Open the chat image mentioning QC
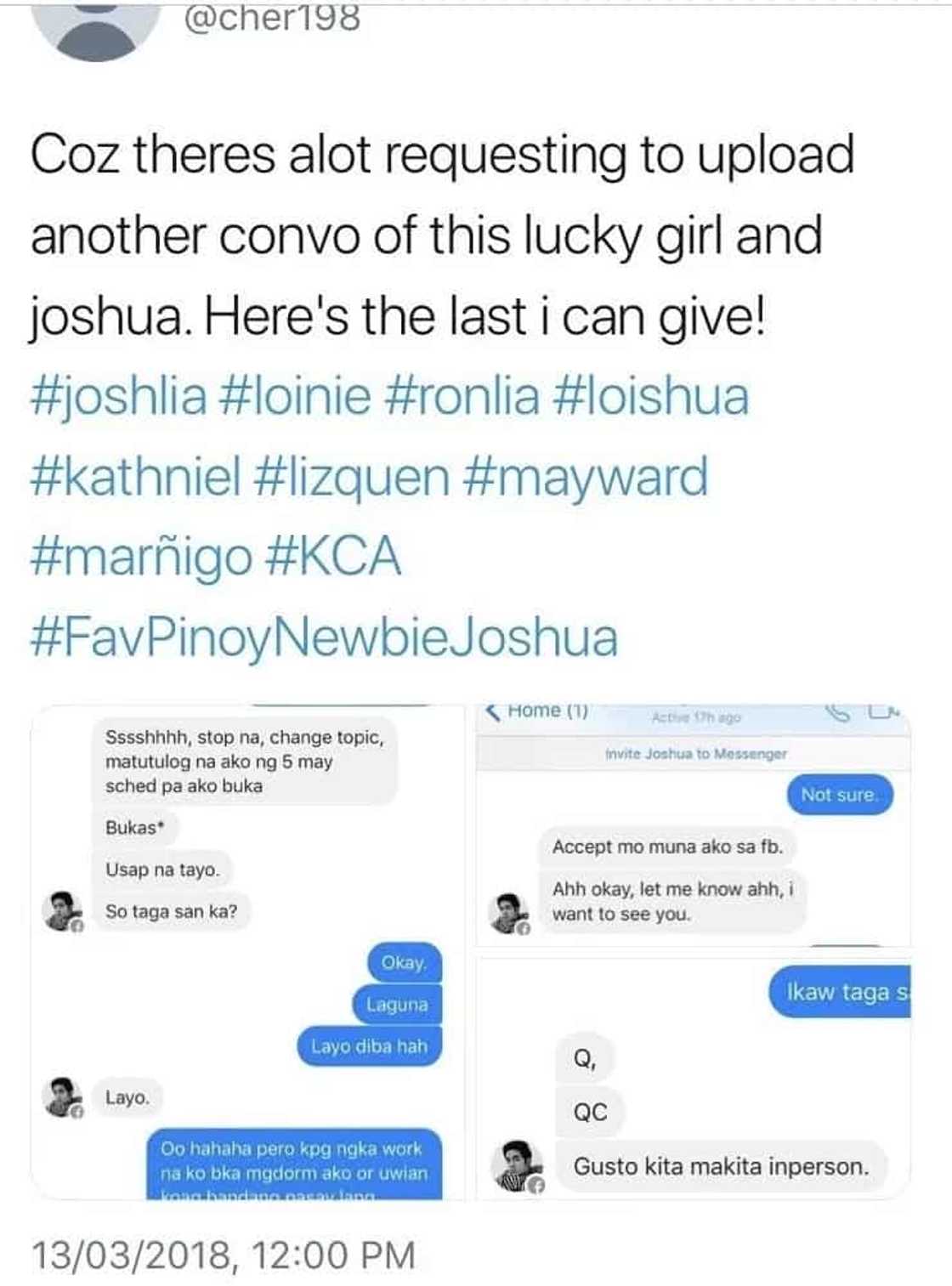 point(693,1078)
